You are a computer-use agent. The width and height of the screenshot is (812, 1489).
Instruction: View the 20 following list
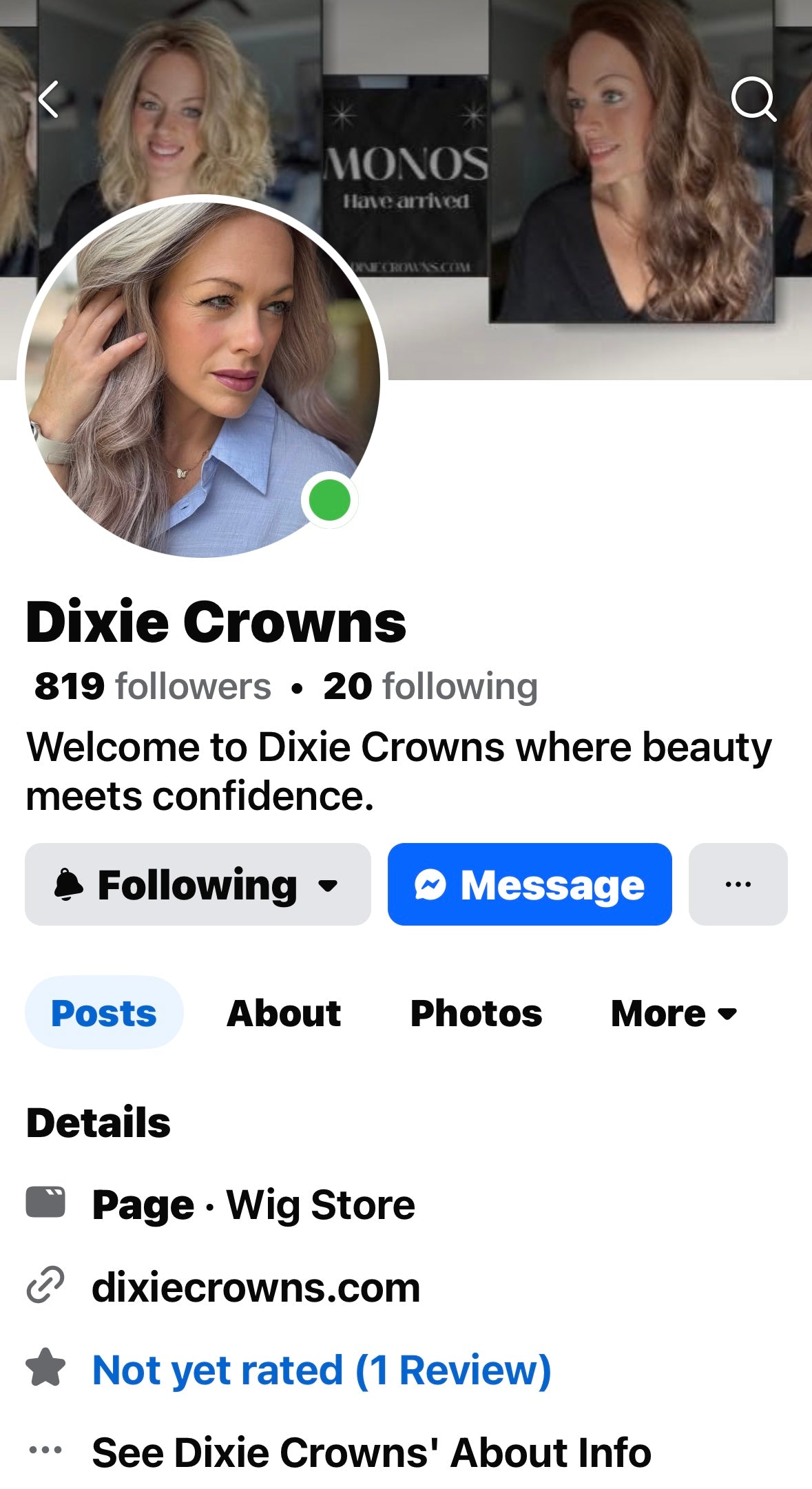430,687
